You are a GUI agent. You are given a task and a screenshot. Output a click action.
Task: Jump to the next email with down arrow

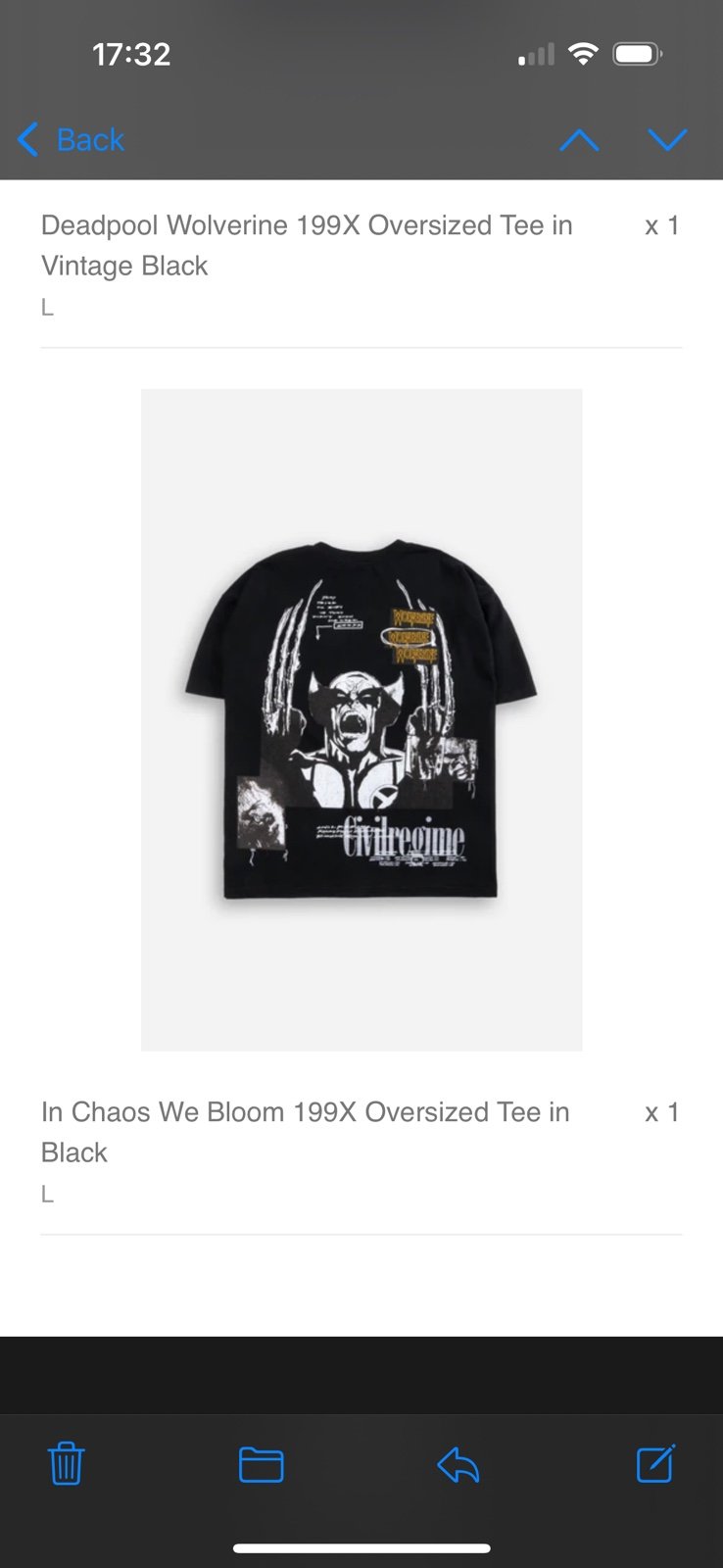point(667,140)
